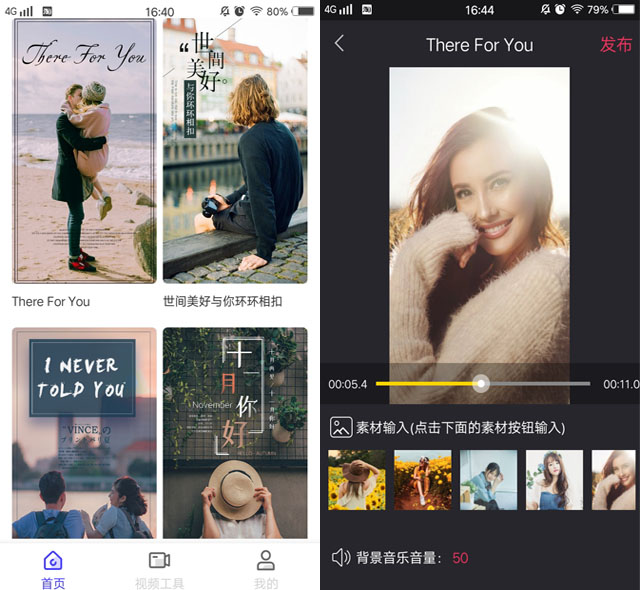Switch to the 我的 tab

click(x=265, y=569)
